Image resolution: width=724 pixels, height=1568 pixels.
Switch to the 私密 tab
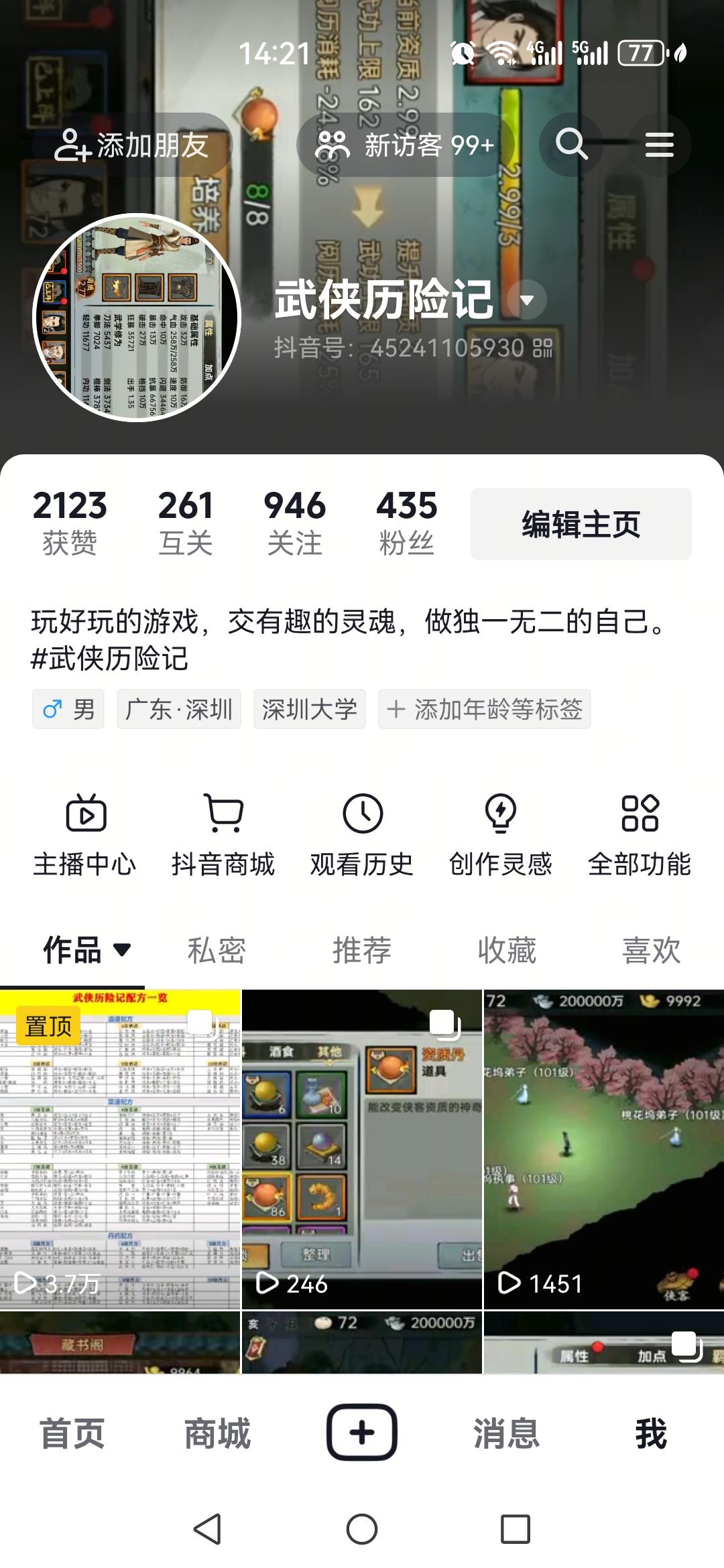pyautogui.click(x=216, y=949)
